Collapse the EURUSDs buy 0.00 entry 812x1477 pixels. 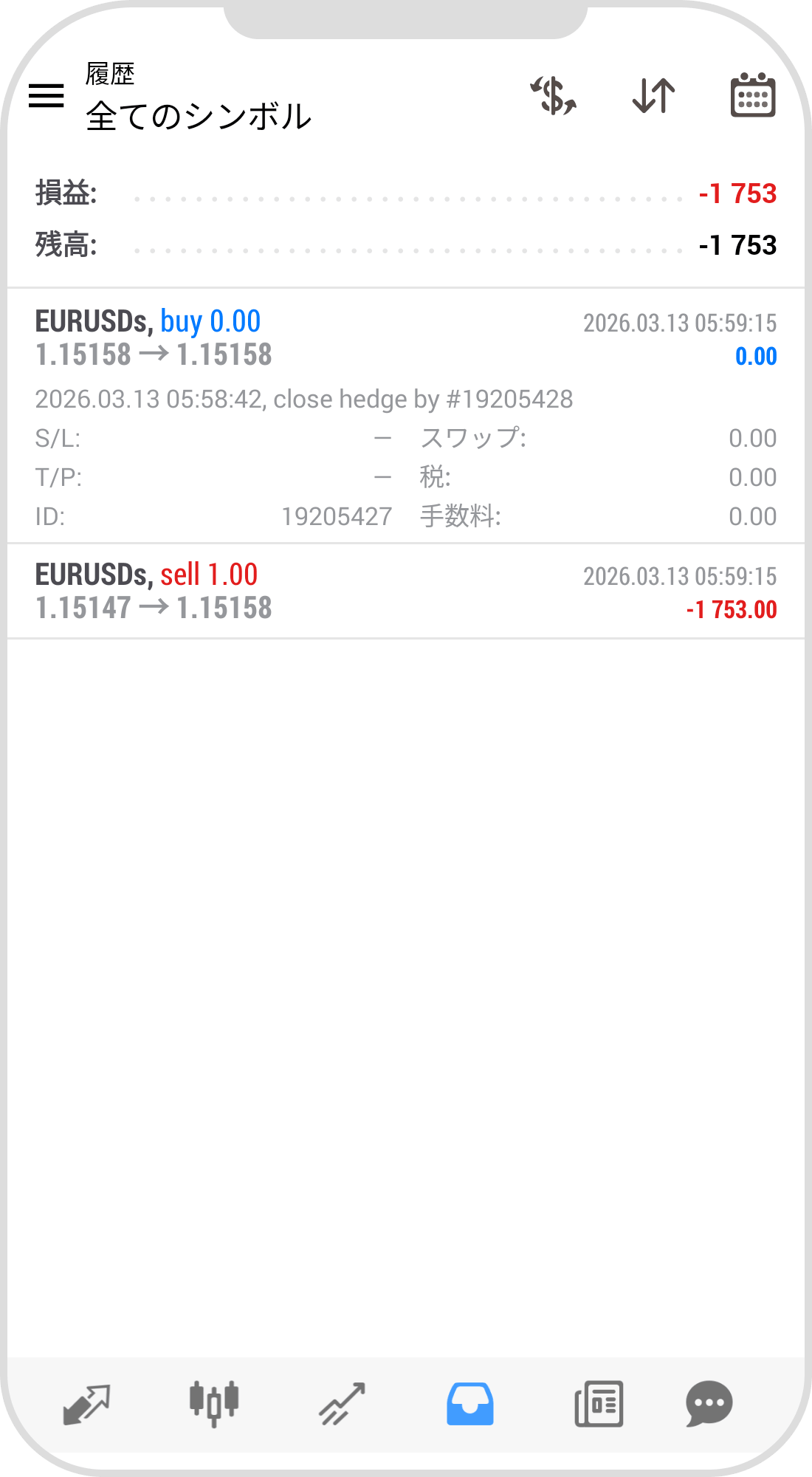pyautogui.click(x=405, y=339)
